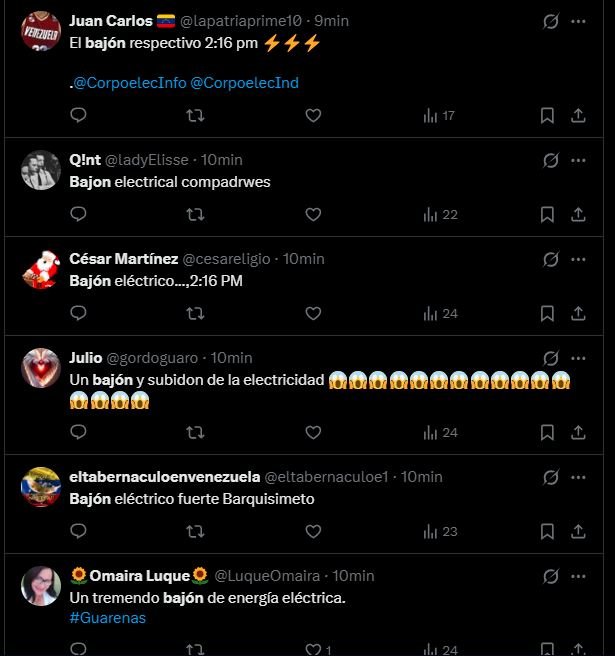The height and width of the screenshot is (656, 615).
Task: Open the @CorpoelecInfo mention link
Action: 130,83
